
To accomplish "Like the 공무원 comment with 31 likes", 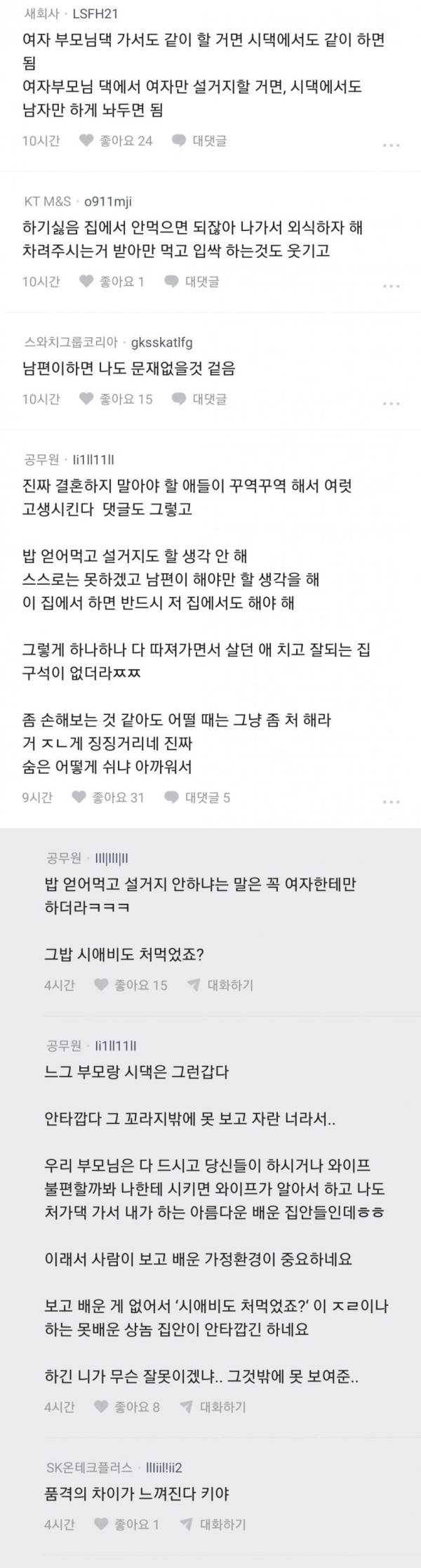I will tap(108, 797).
